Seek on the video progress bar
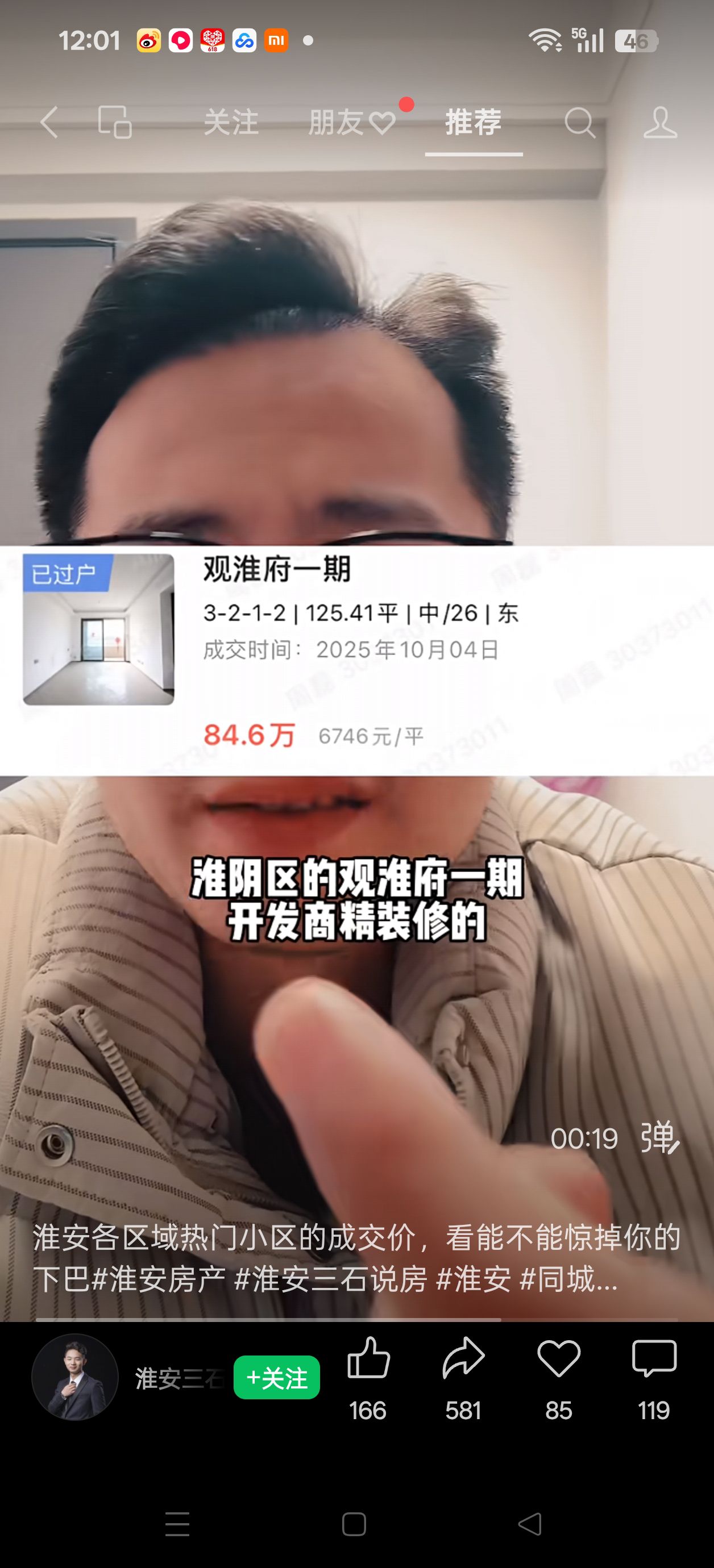 click(356, 1320)
